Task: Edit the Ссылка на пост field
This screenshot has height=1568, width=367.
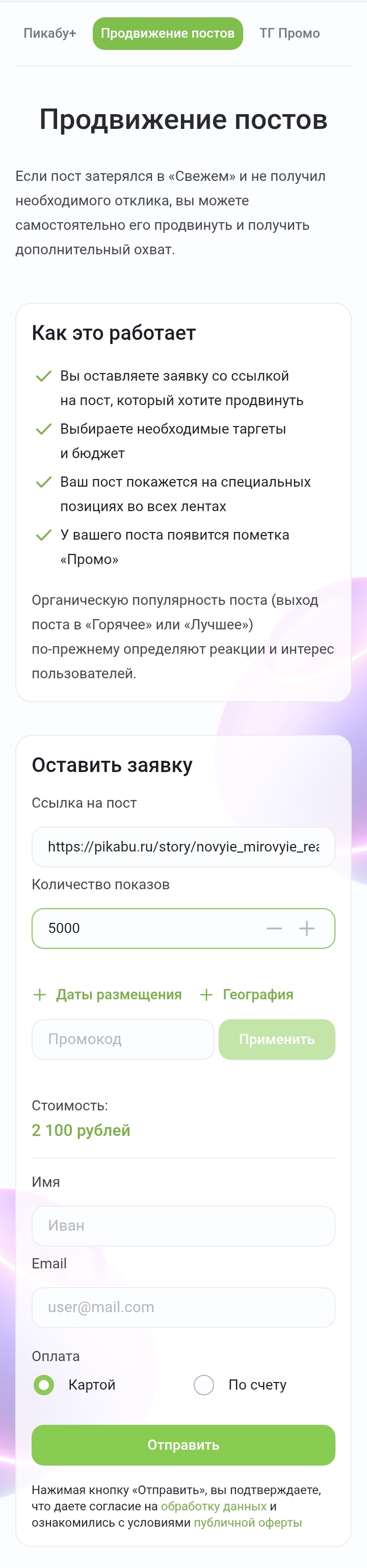Action: [182, 847]
